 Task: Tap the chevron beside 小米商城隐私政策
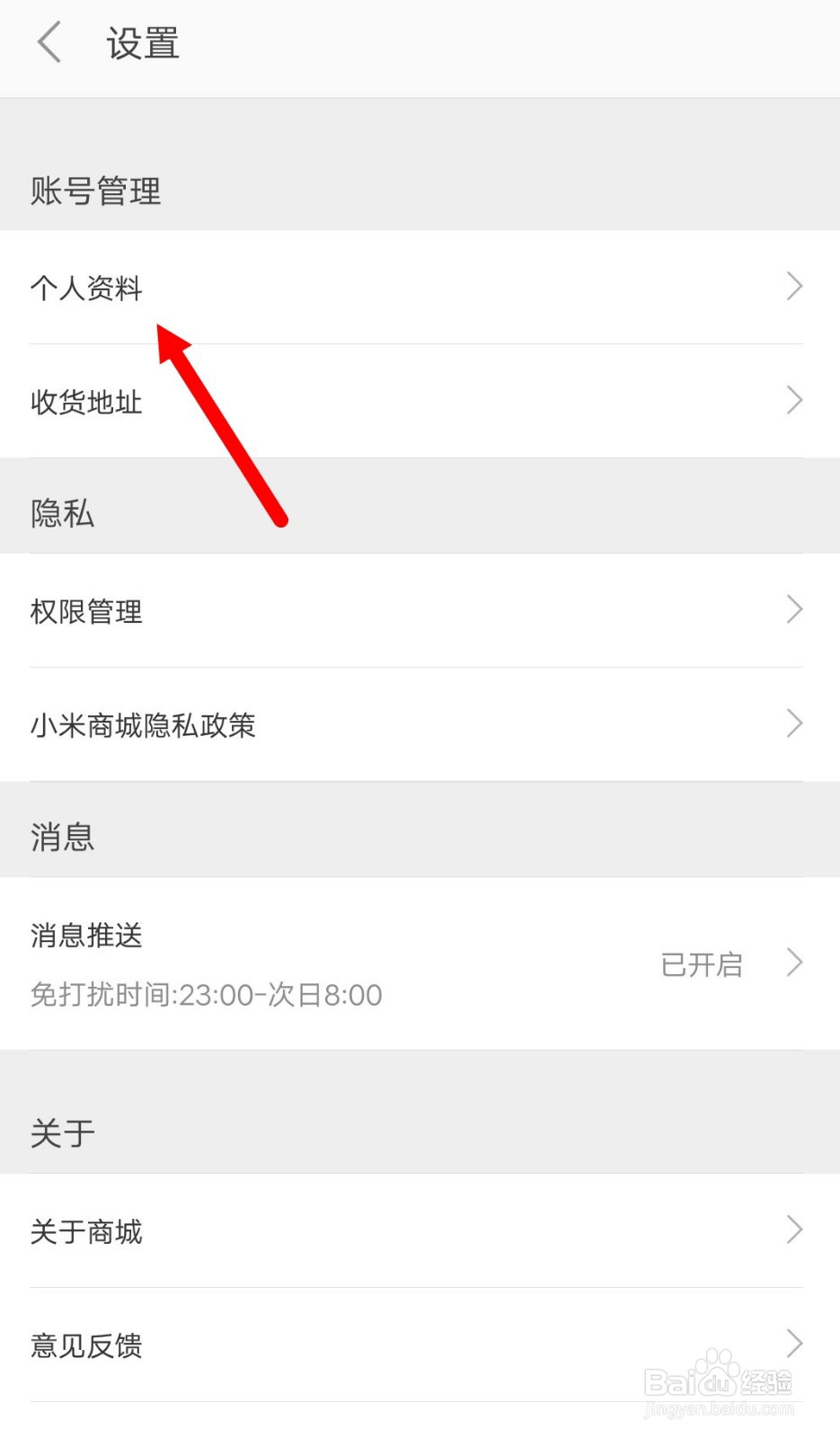click(794, 723)
